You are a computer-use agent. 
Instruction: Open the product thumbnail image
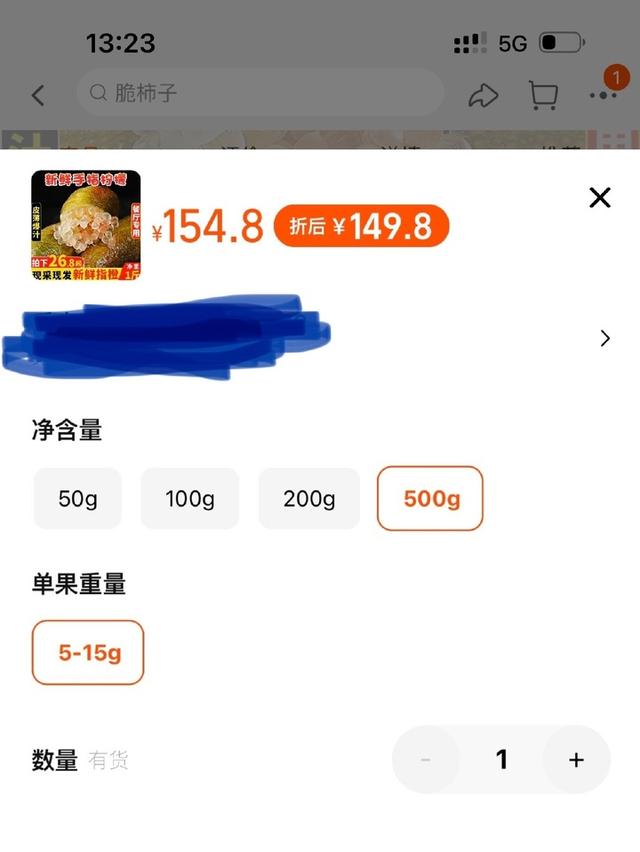click(x=86, y=225)
